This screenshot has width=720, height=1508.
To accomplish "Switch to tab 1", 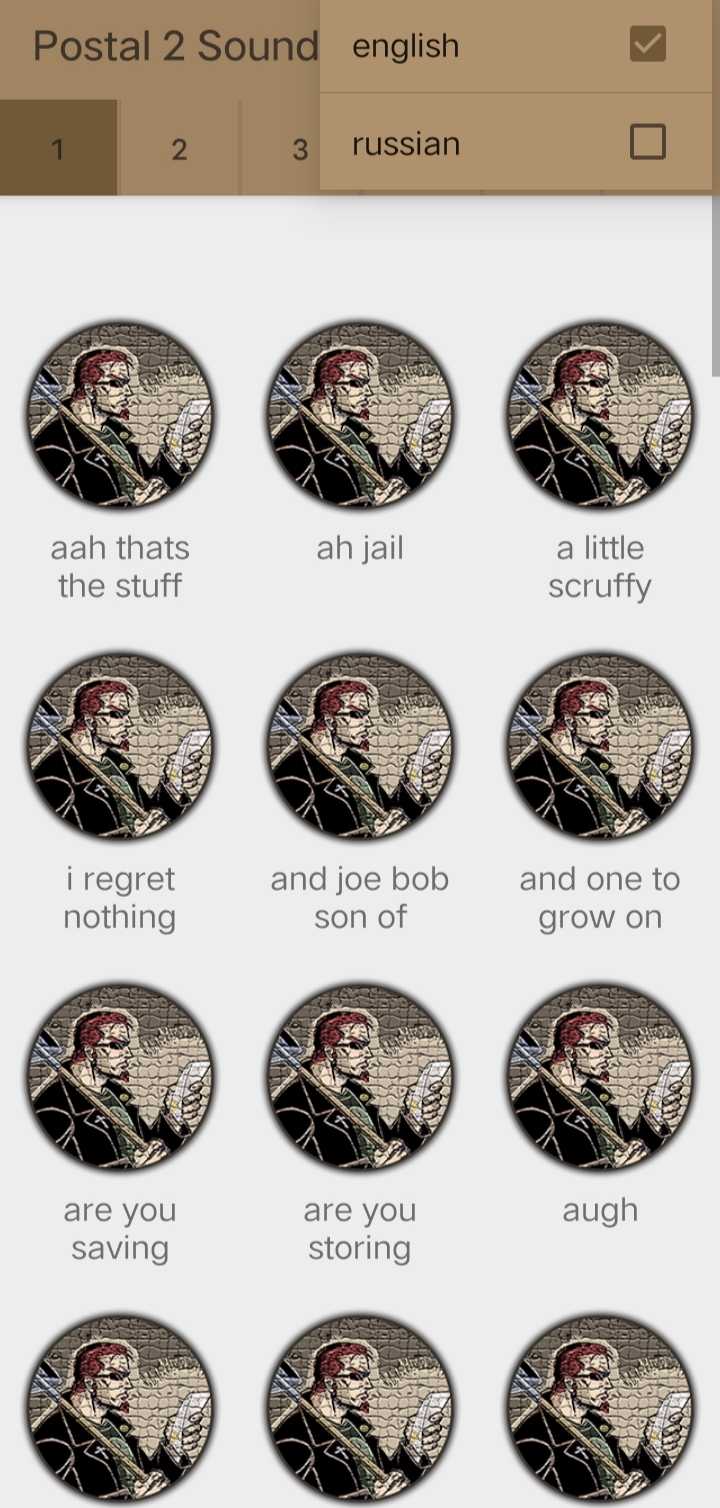I will pyautogui.click(x=58, y=149).
